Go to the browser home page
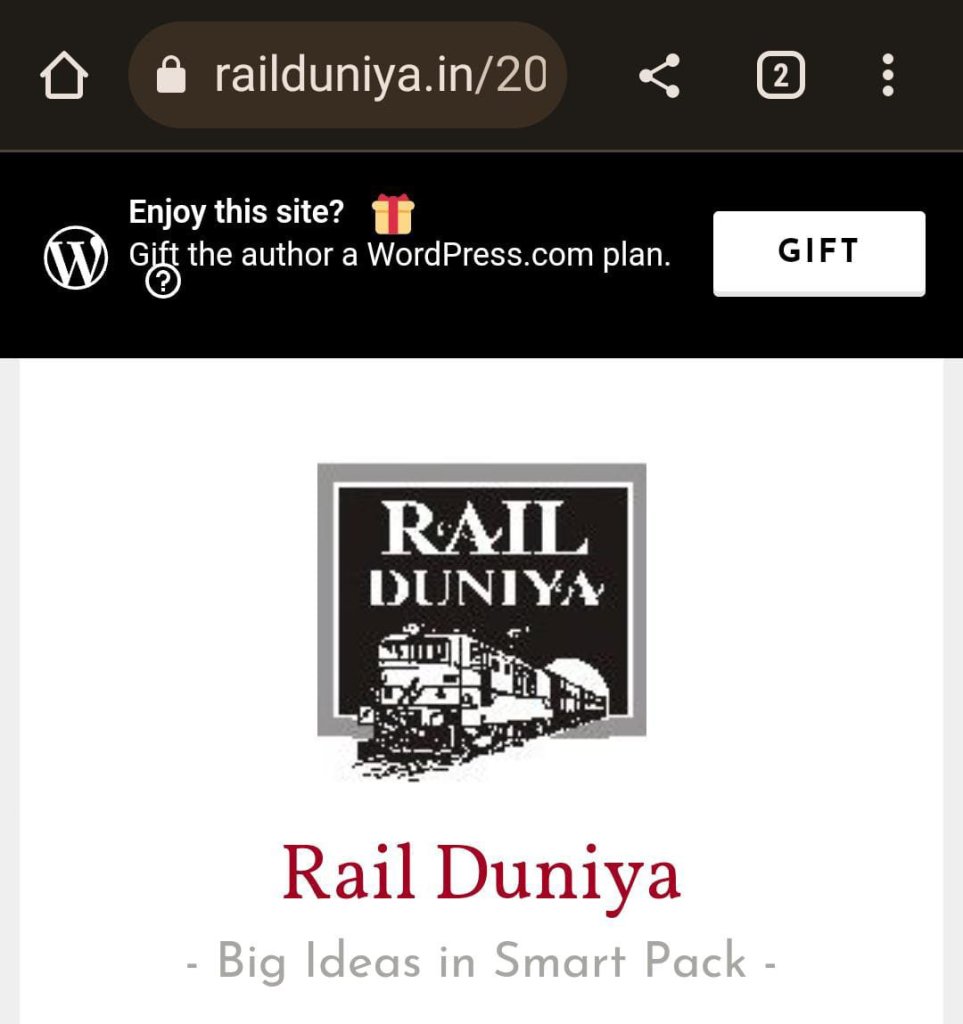 63,76
